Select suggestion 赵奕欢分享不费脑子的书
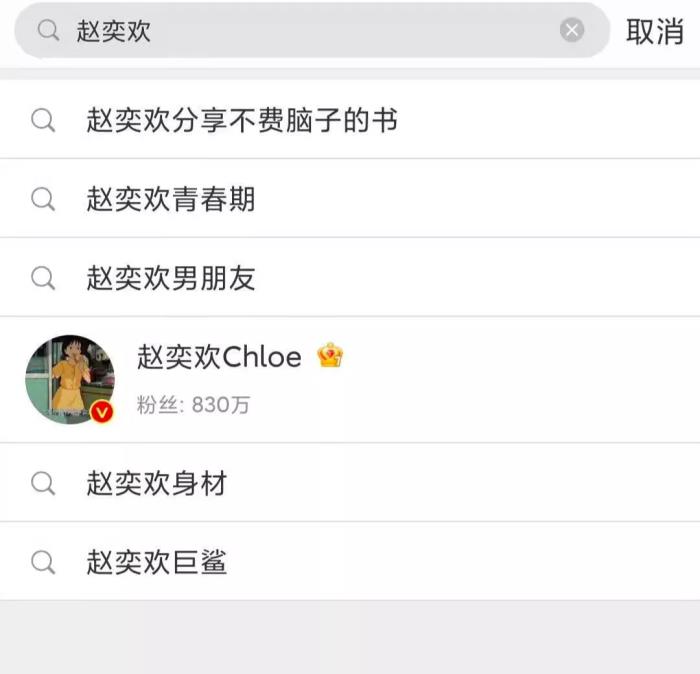Viewport: 700px width, 674px height. pyautogui.click(x=242, y=120)
